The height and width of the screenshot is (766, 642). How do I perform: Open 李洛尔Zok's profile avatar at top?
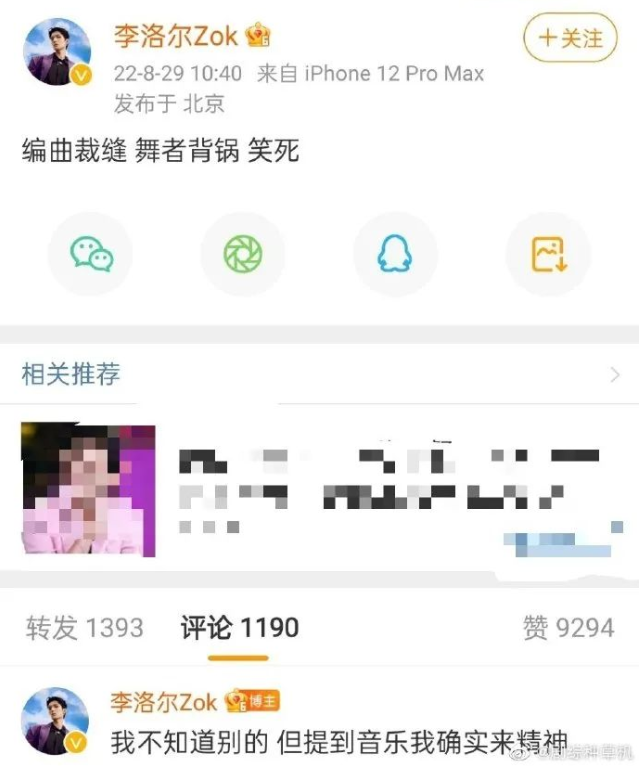pyautogui.click(x=57, y=52)
